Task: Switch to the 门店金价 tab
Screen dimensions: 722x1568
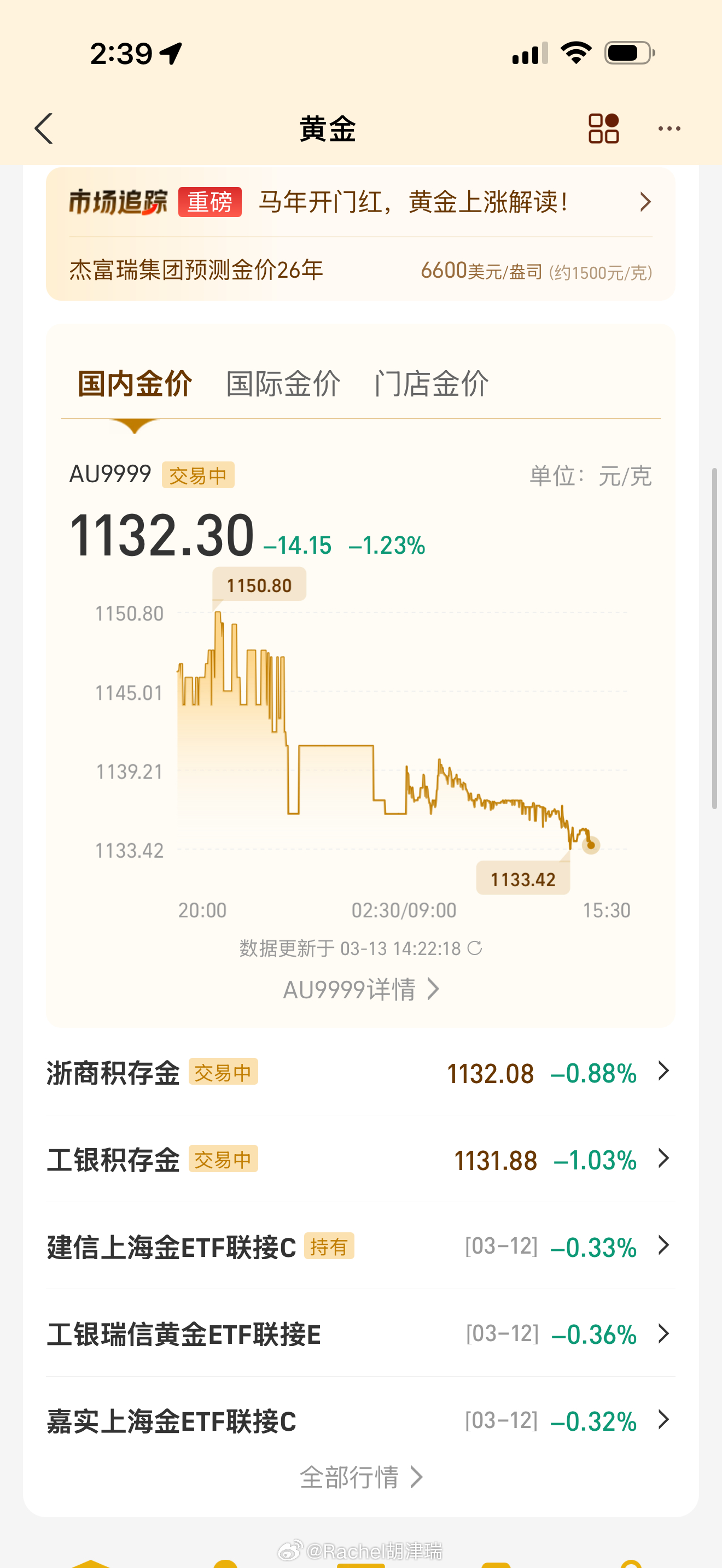Action: [x=431, y=383]
